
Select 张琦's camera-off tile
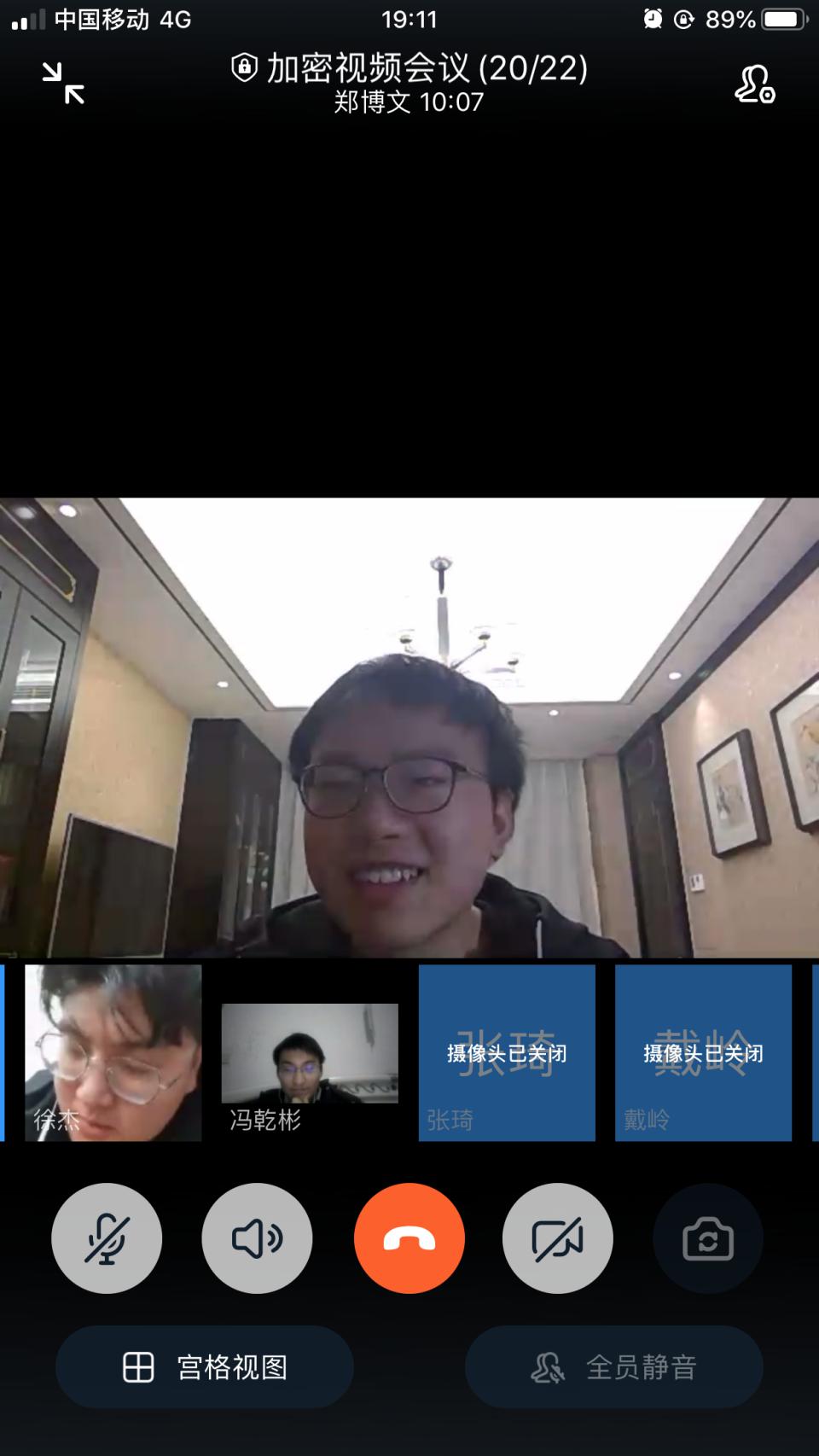tap(507, 1052)
